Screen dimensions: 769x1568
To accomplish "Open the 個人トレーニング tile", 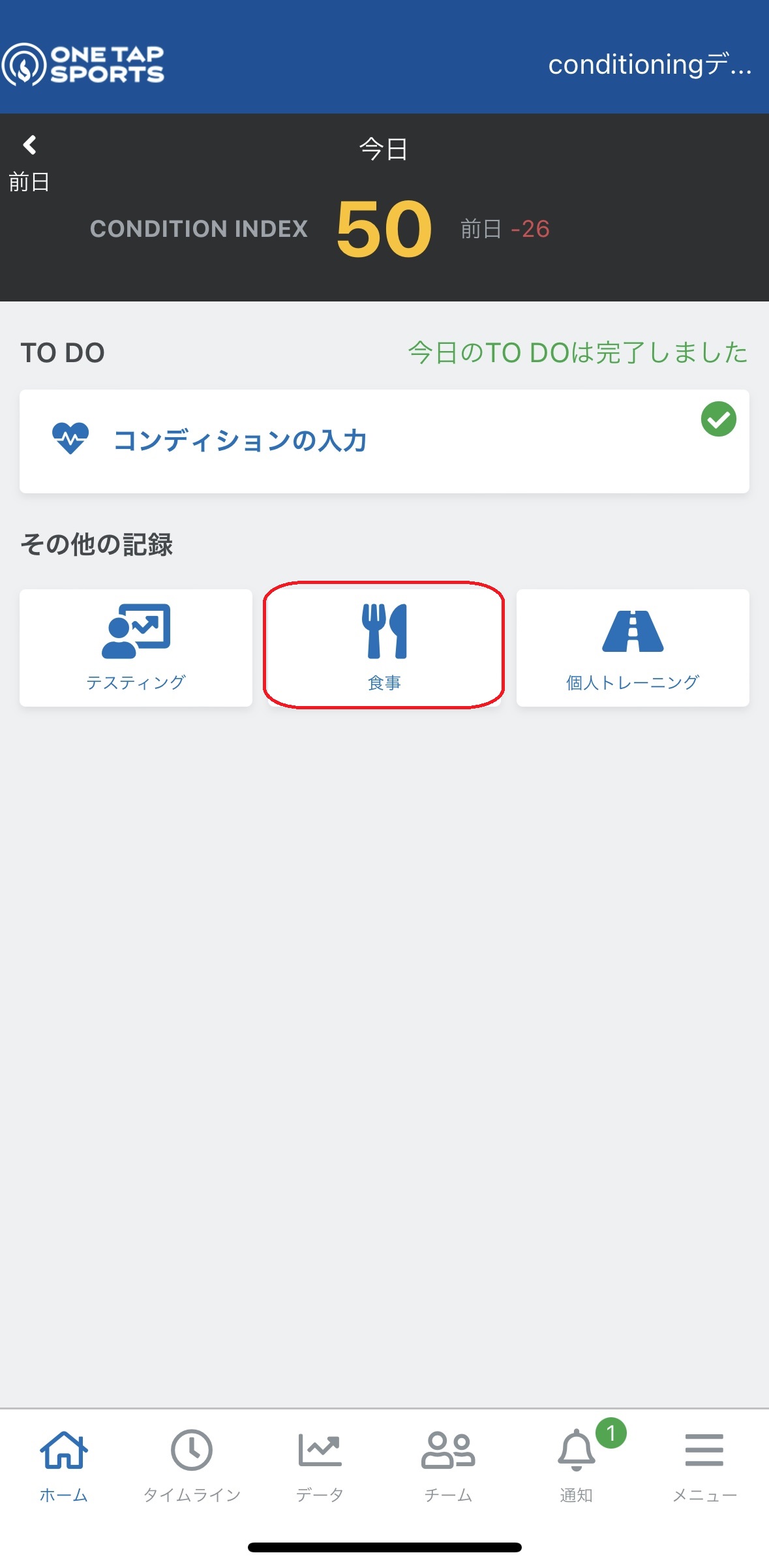I will 633,647.
